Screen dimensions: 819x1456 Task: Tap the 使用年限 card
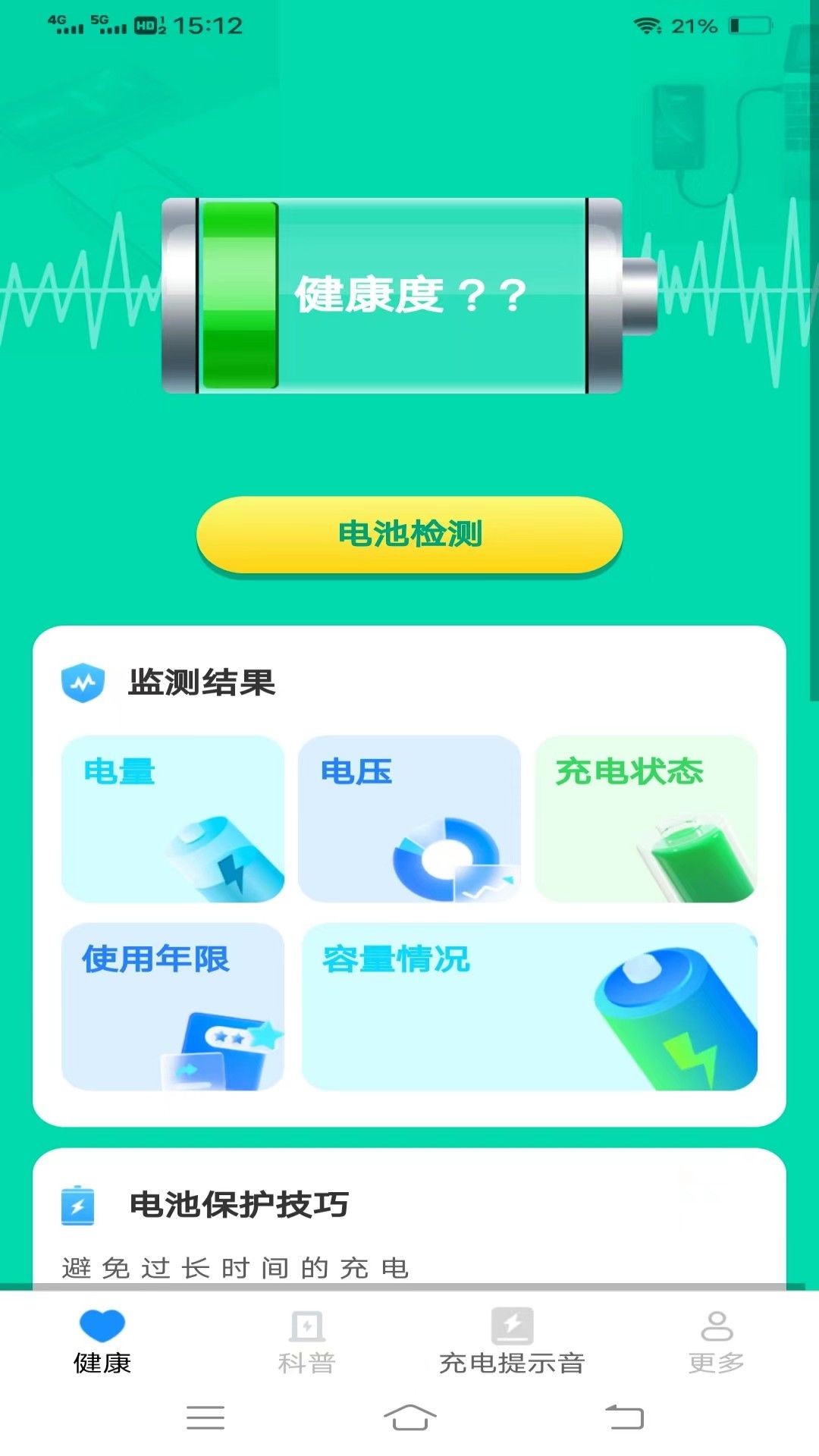point(173,1009)
